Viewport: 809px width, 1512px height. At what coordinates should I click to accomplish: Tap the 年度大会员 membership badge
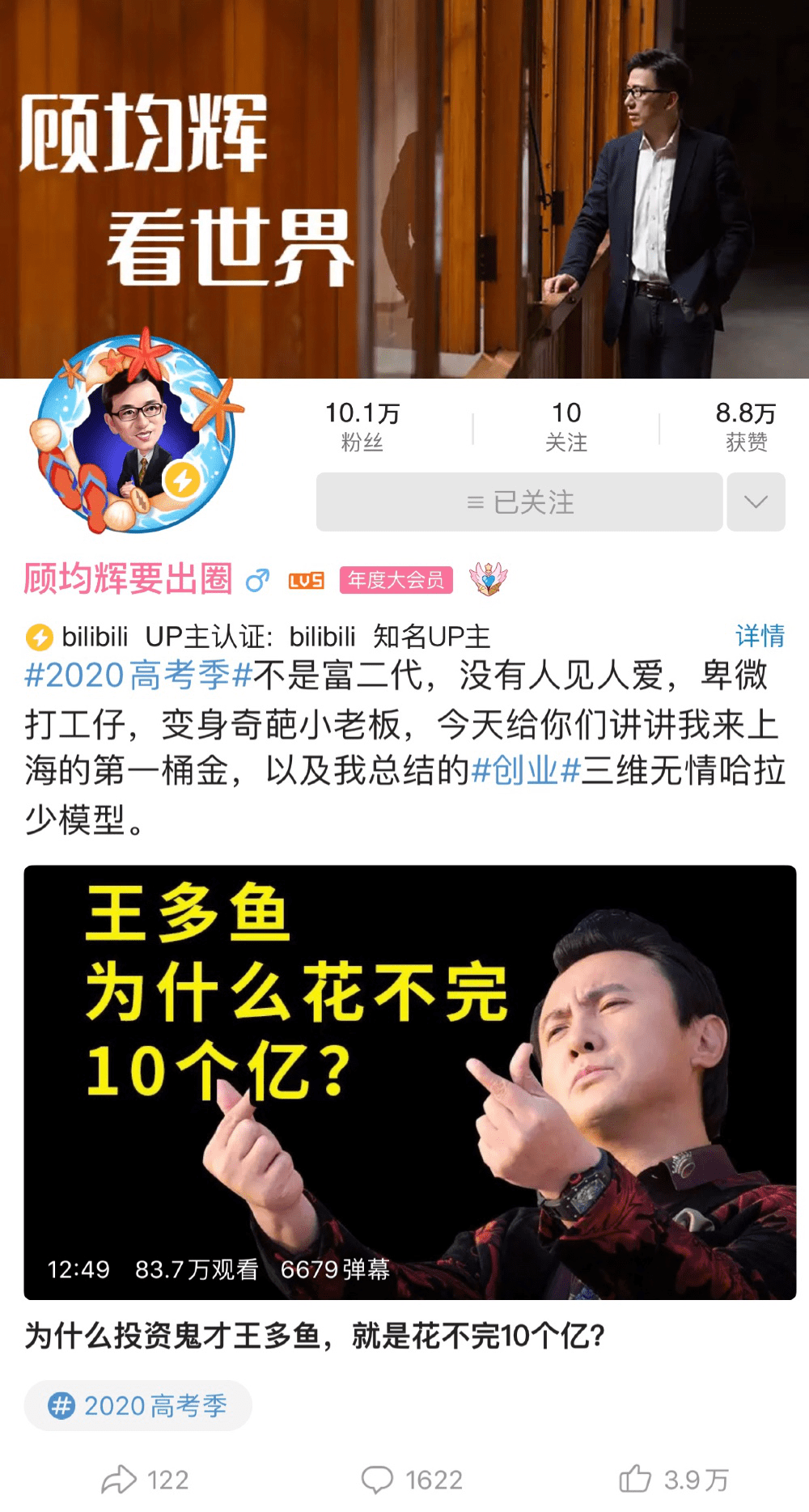pyautogui.click(x=396, y=580)
